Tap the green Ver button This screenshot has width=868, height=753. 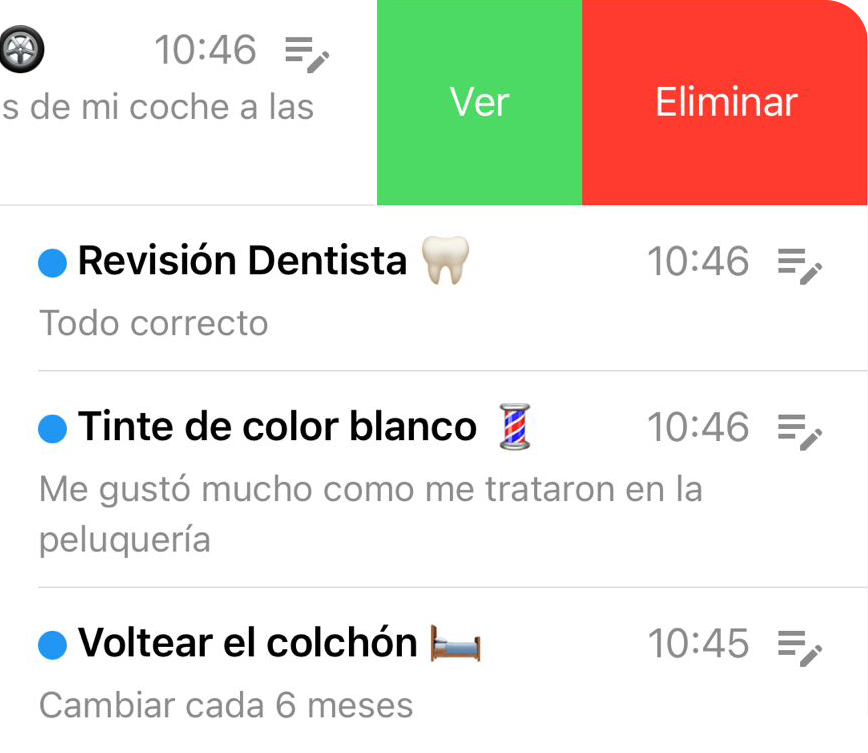pos(479,102)
